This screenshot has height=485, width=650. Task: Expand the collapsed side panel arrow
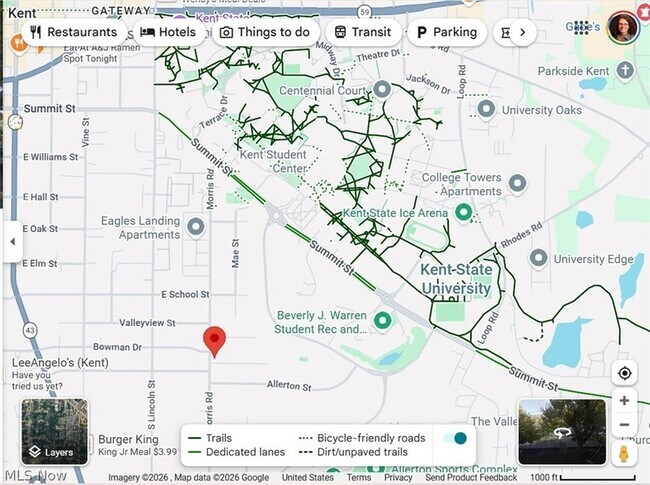pyautogui.click(x=11, y=241)
